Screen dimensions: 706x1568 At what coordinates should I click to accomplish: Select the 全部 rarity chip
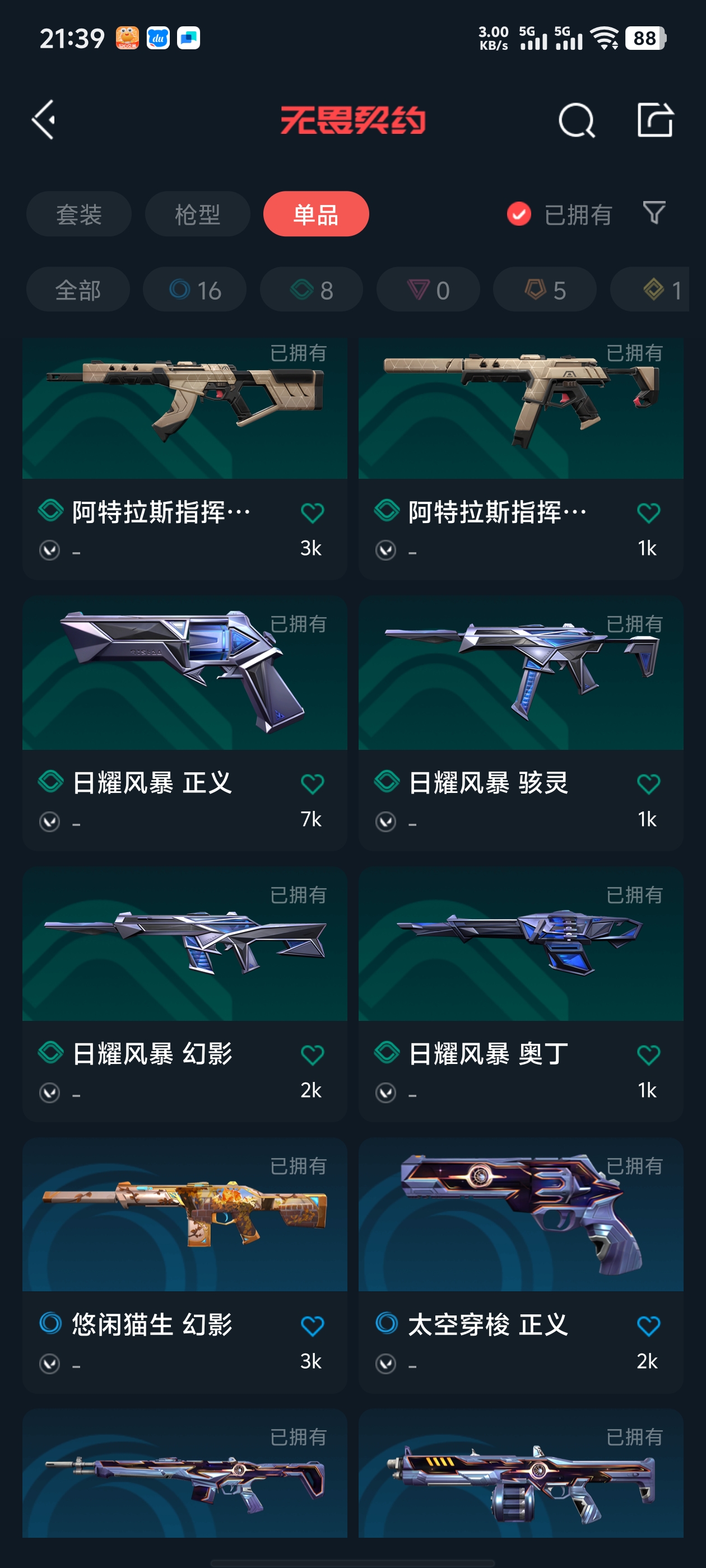click(x=78, y=290)
